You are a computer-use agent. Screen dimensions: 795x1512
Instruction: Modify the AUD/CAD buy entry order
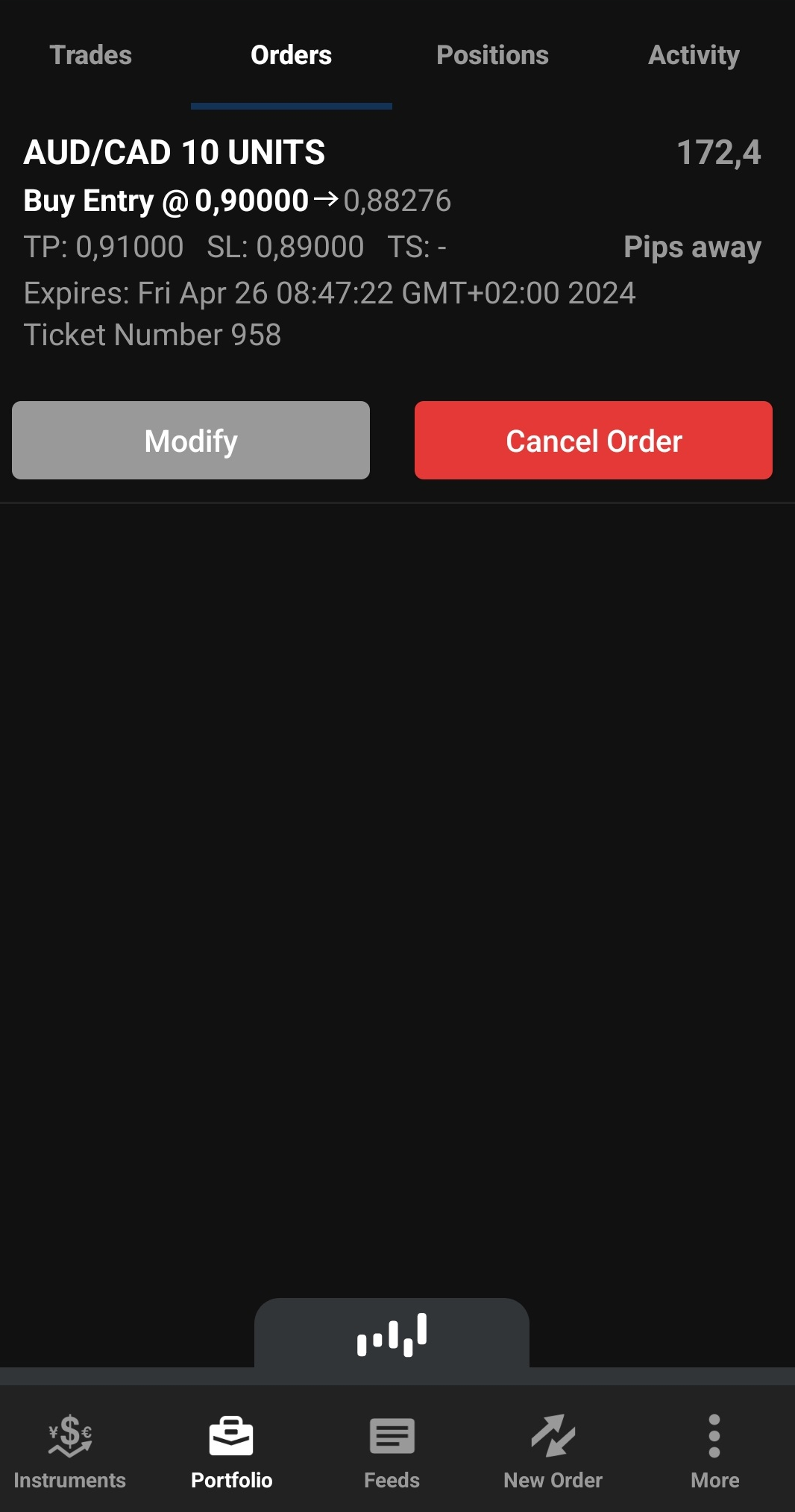[x=191, y=441]
